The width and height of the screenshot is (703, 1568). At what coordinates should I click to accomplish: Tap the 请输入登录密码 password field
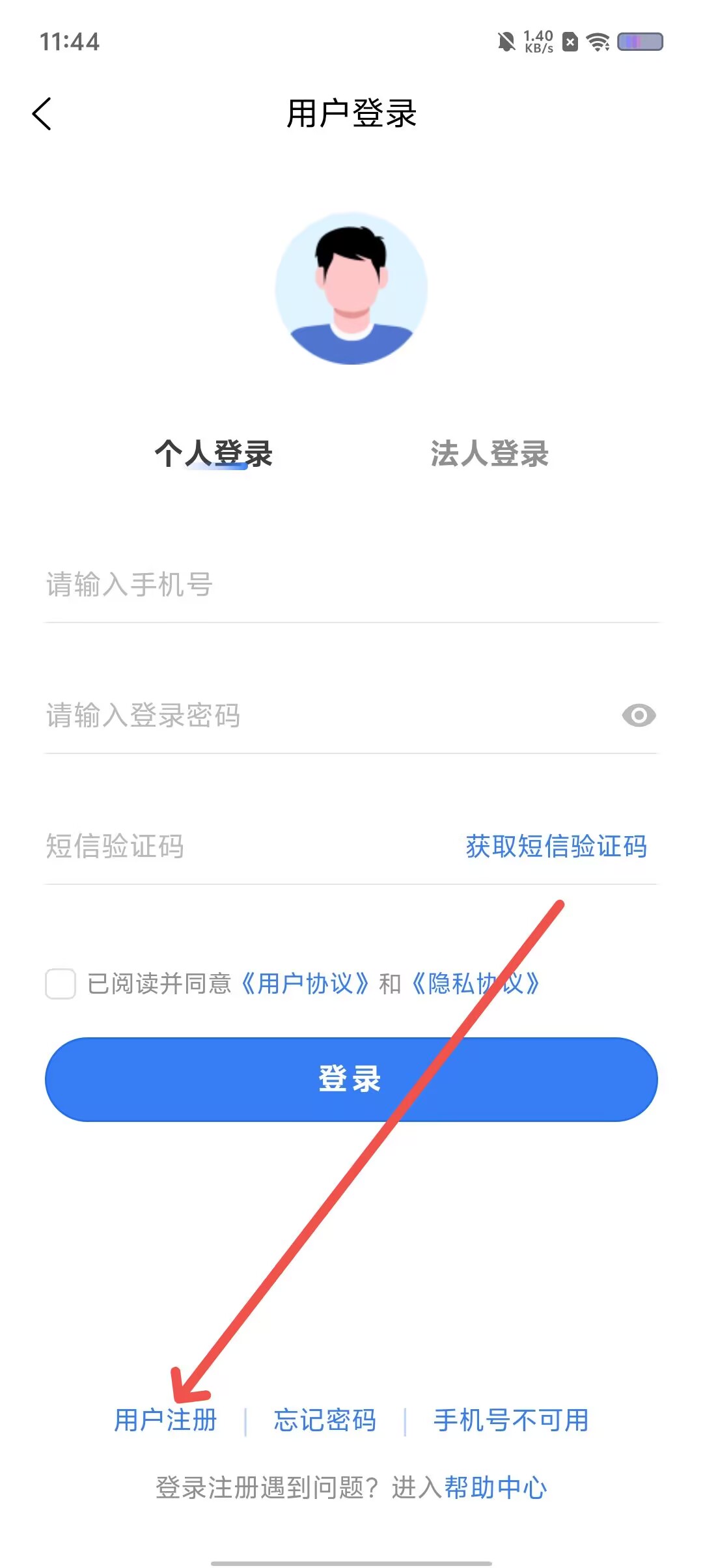325,716
